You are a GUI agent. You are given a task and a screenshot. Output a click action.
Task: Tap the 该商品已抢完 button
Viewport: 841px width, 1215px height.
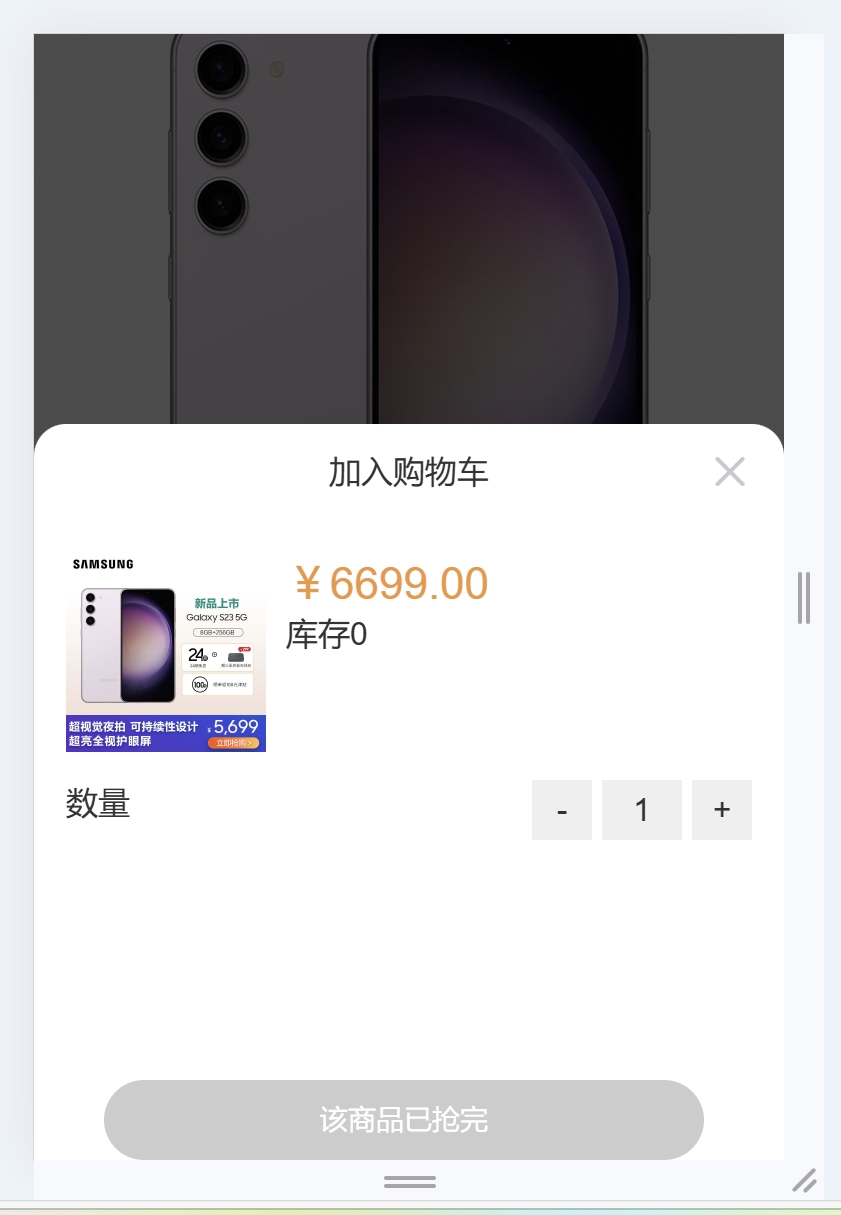404,1120
